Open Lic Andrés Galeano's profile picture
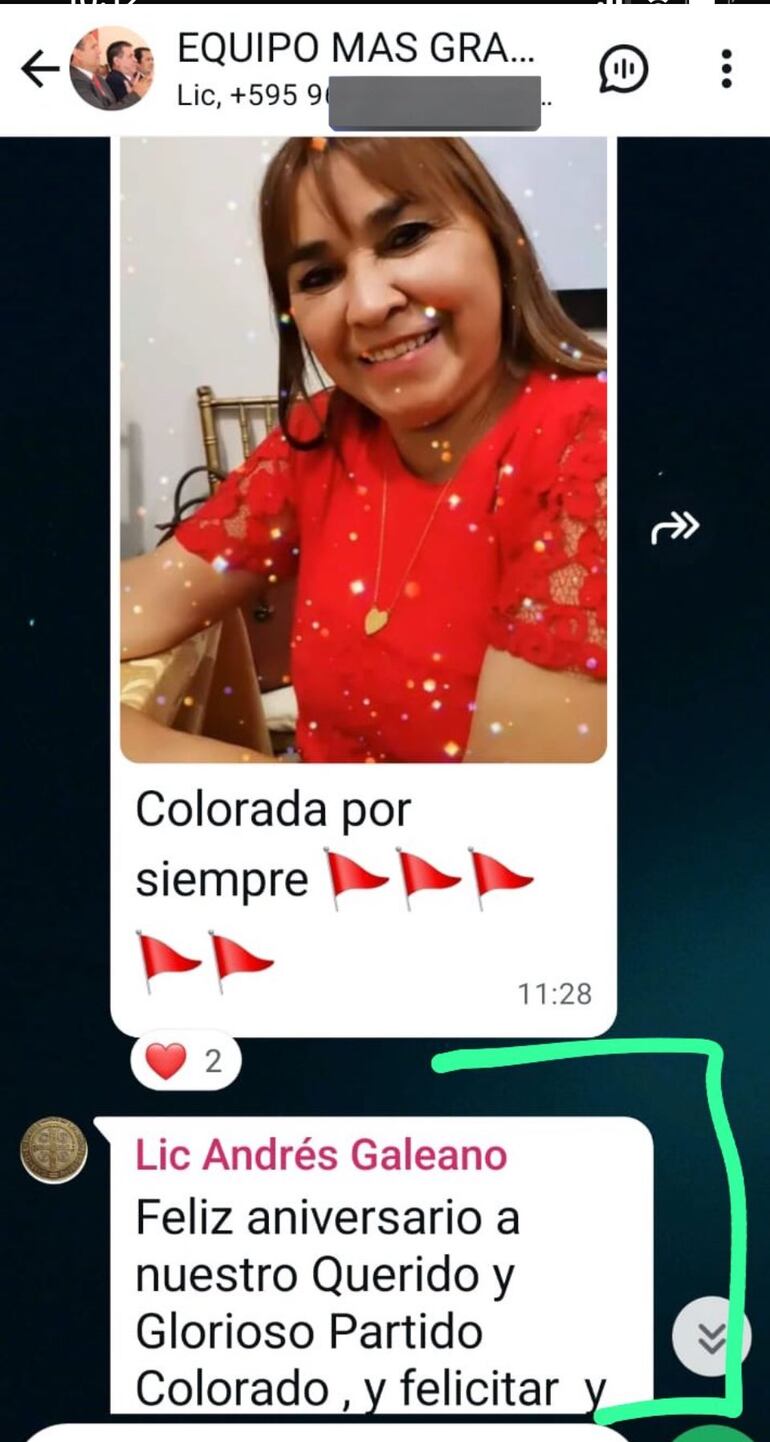Screen dimensions: 770x1442 coord(54,1150)
